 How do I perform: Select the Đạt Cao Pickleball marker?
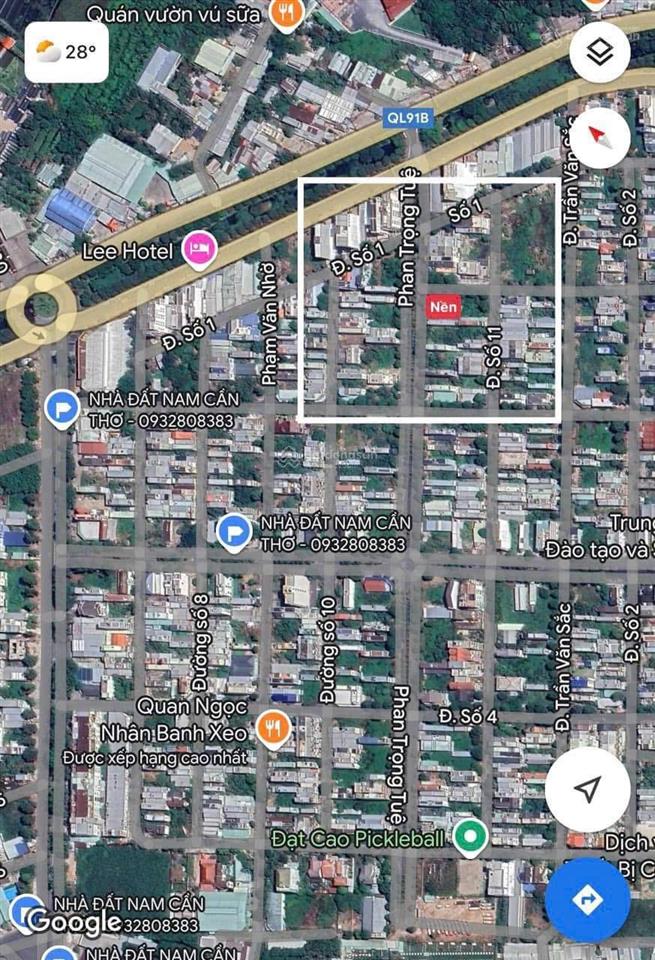click(468, 838)
